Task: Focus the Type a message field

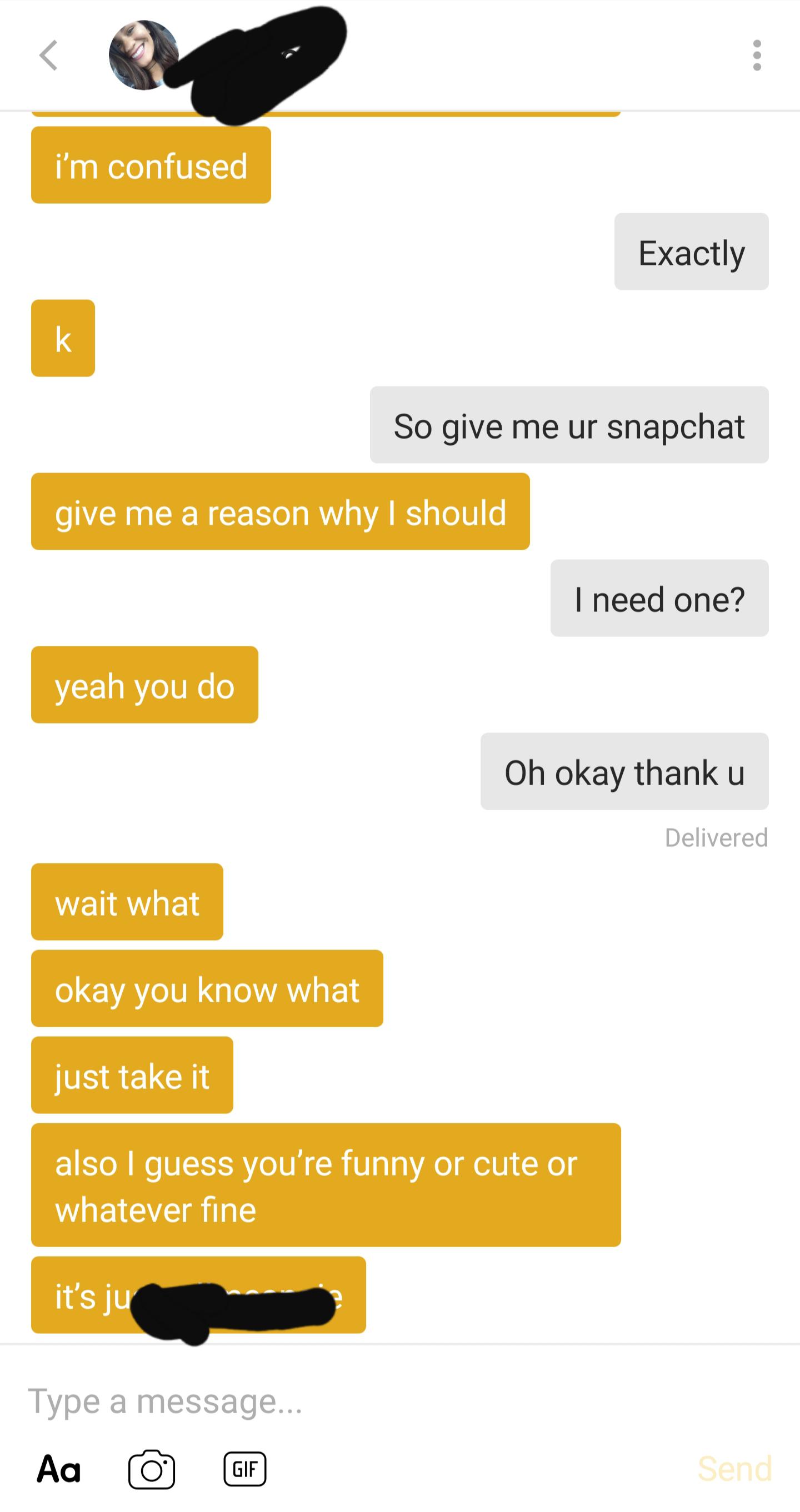Action: click(352, 1401)
